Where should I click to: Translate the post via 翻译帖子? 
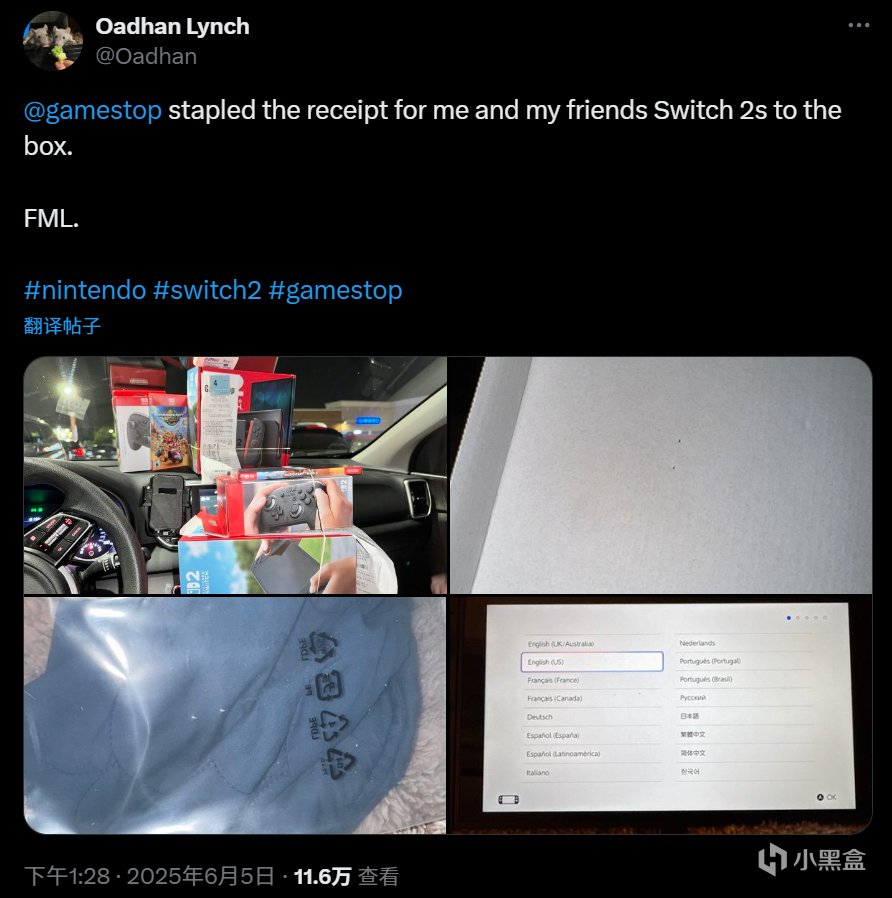(62, 326)
